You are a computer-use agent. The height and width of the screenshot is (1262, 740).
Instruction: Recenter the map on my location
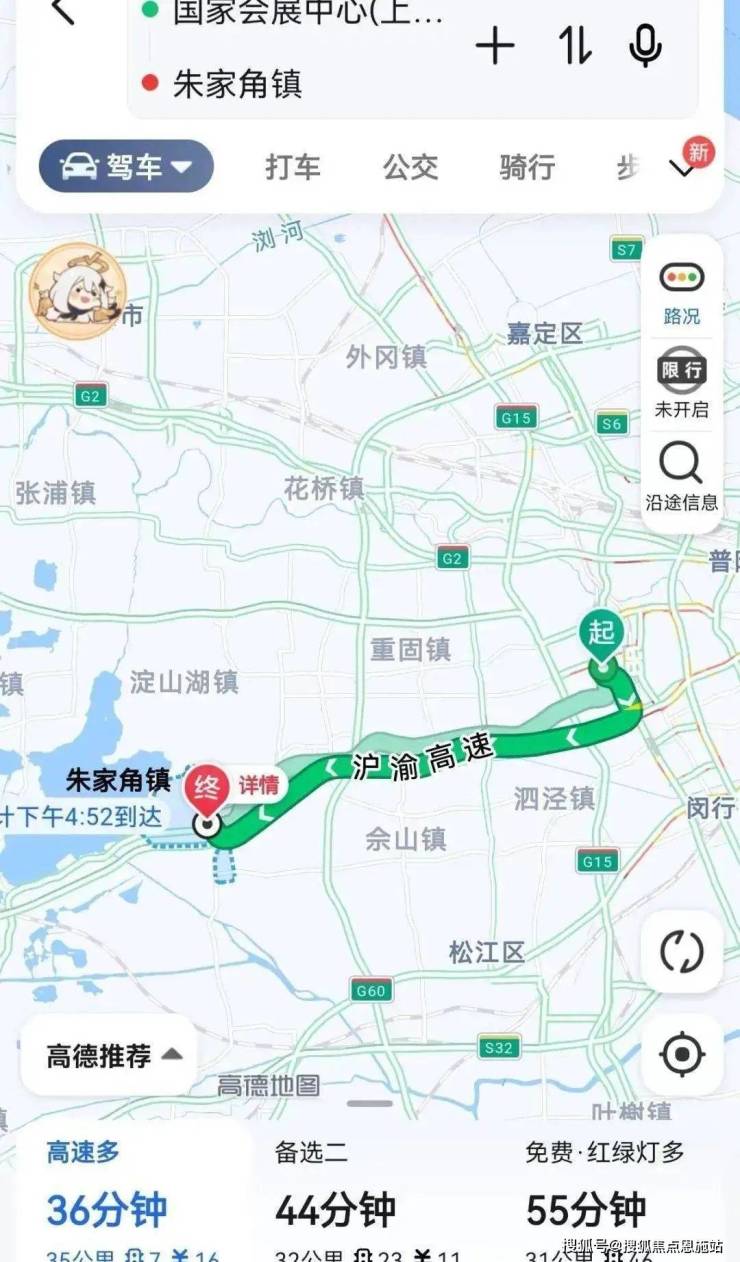(682, 1054)
